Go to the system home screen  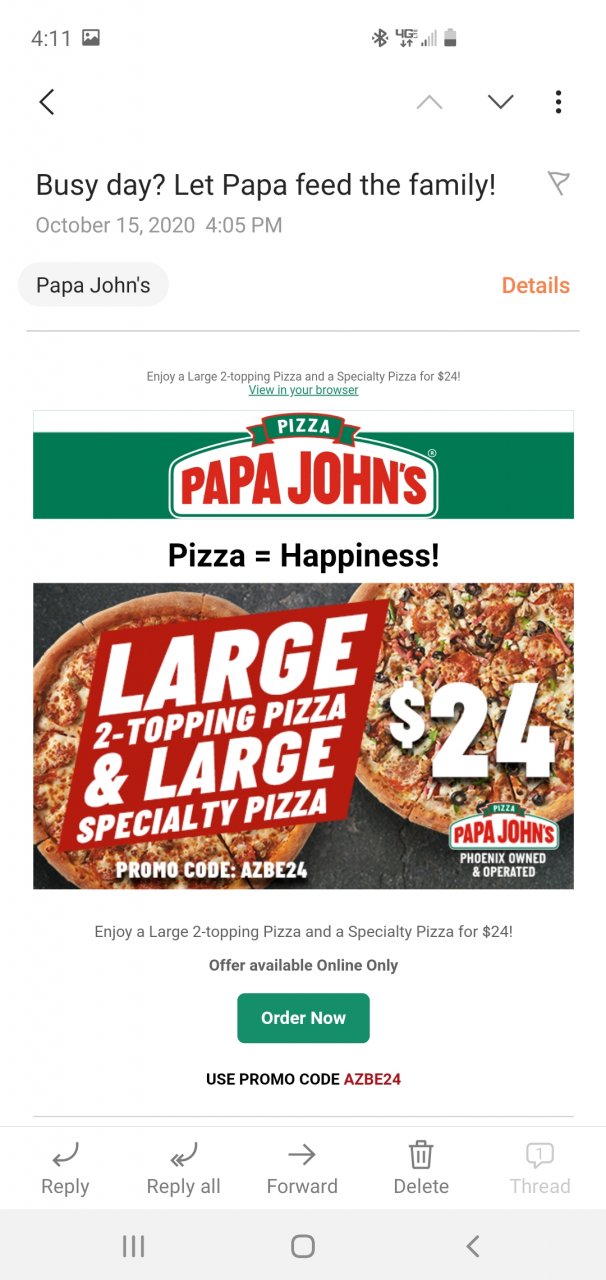tap(303, 1245)
